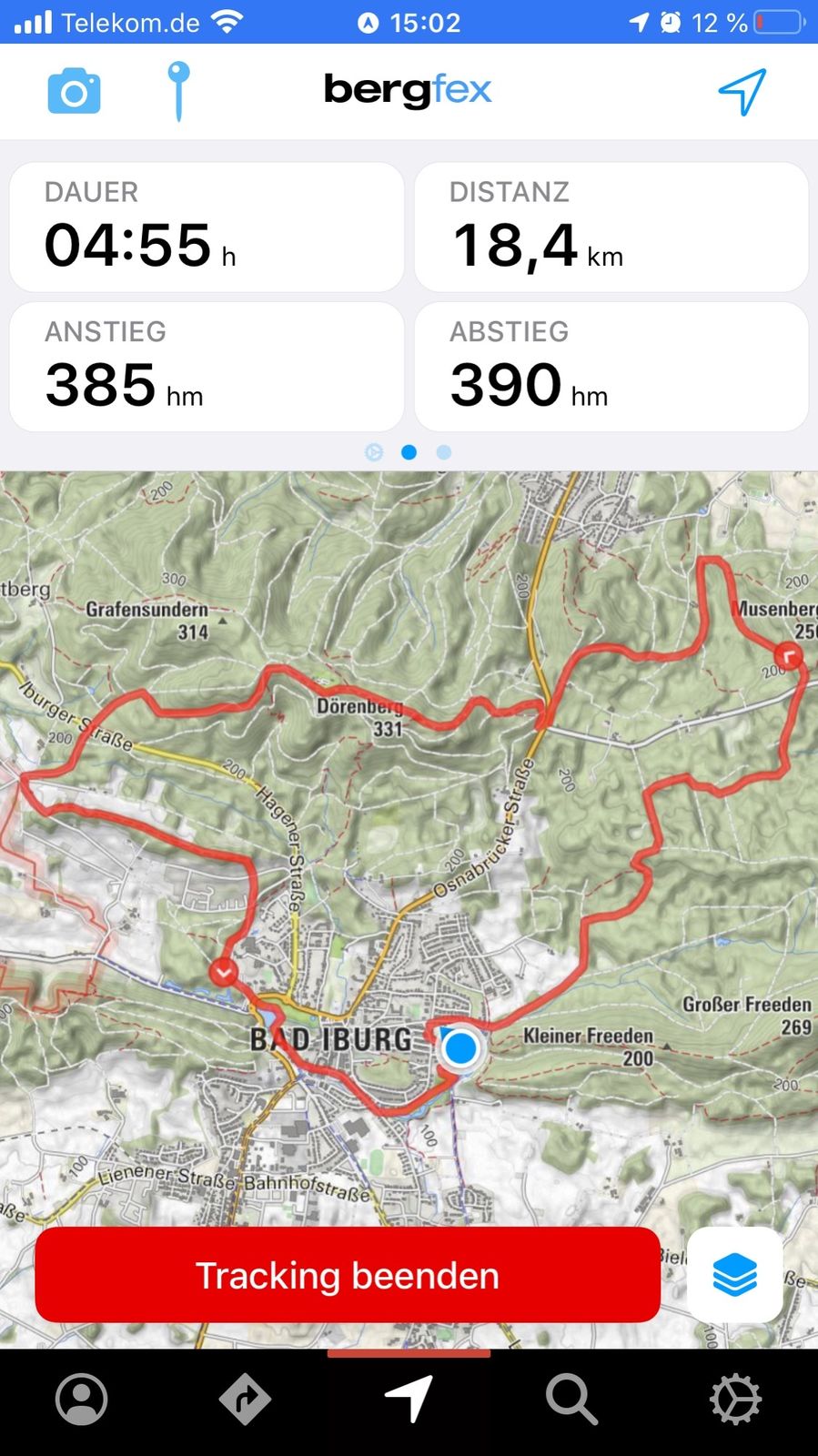The height and width of the screenshot is (1456, 818).
Task: Open the camera to take a photo
Action: coord(74,91)
